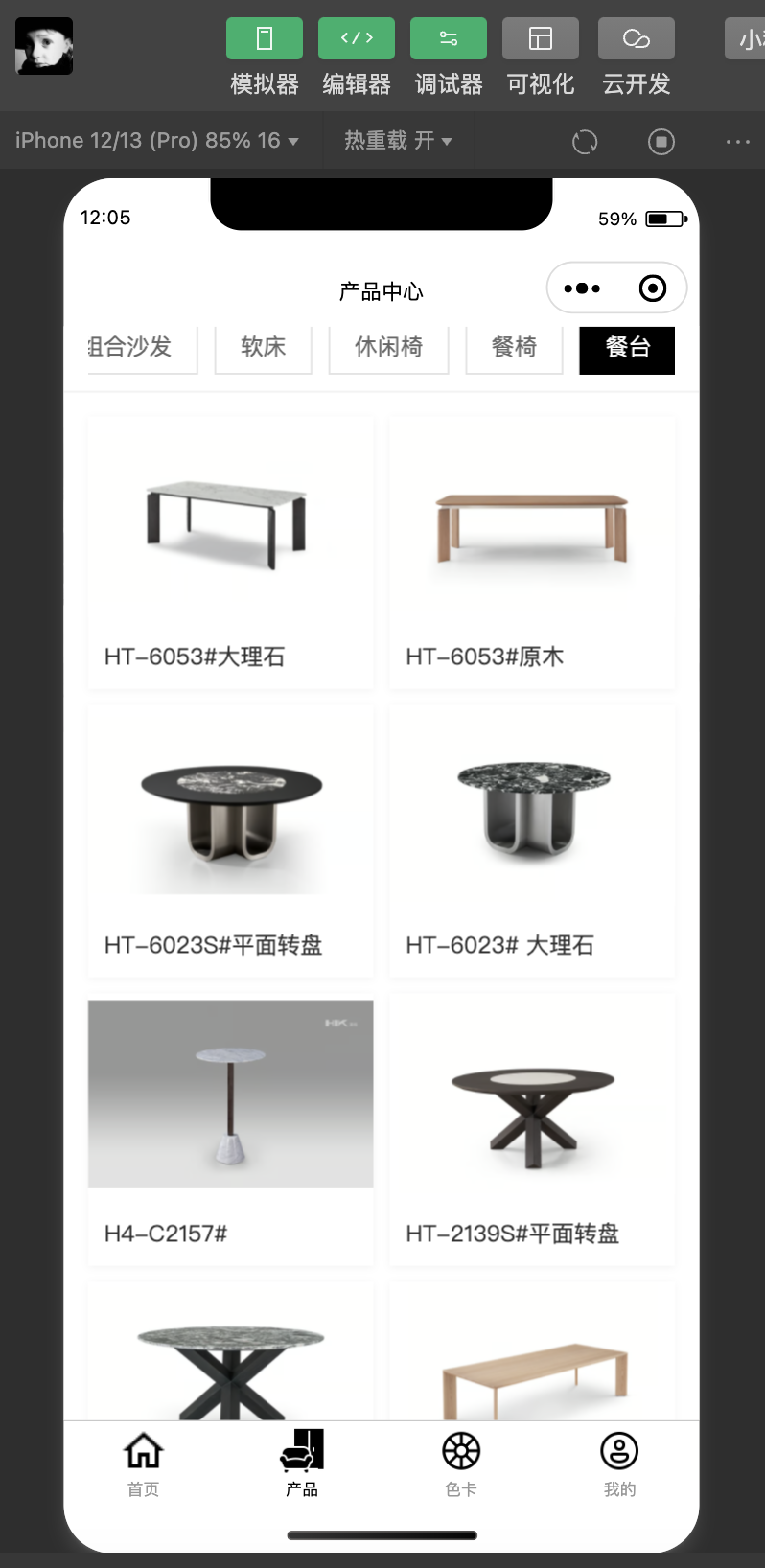Select the 软床 category tab
Image resolution: width=765 pixels, height=1568 pixels.
click(264, 347)
